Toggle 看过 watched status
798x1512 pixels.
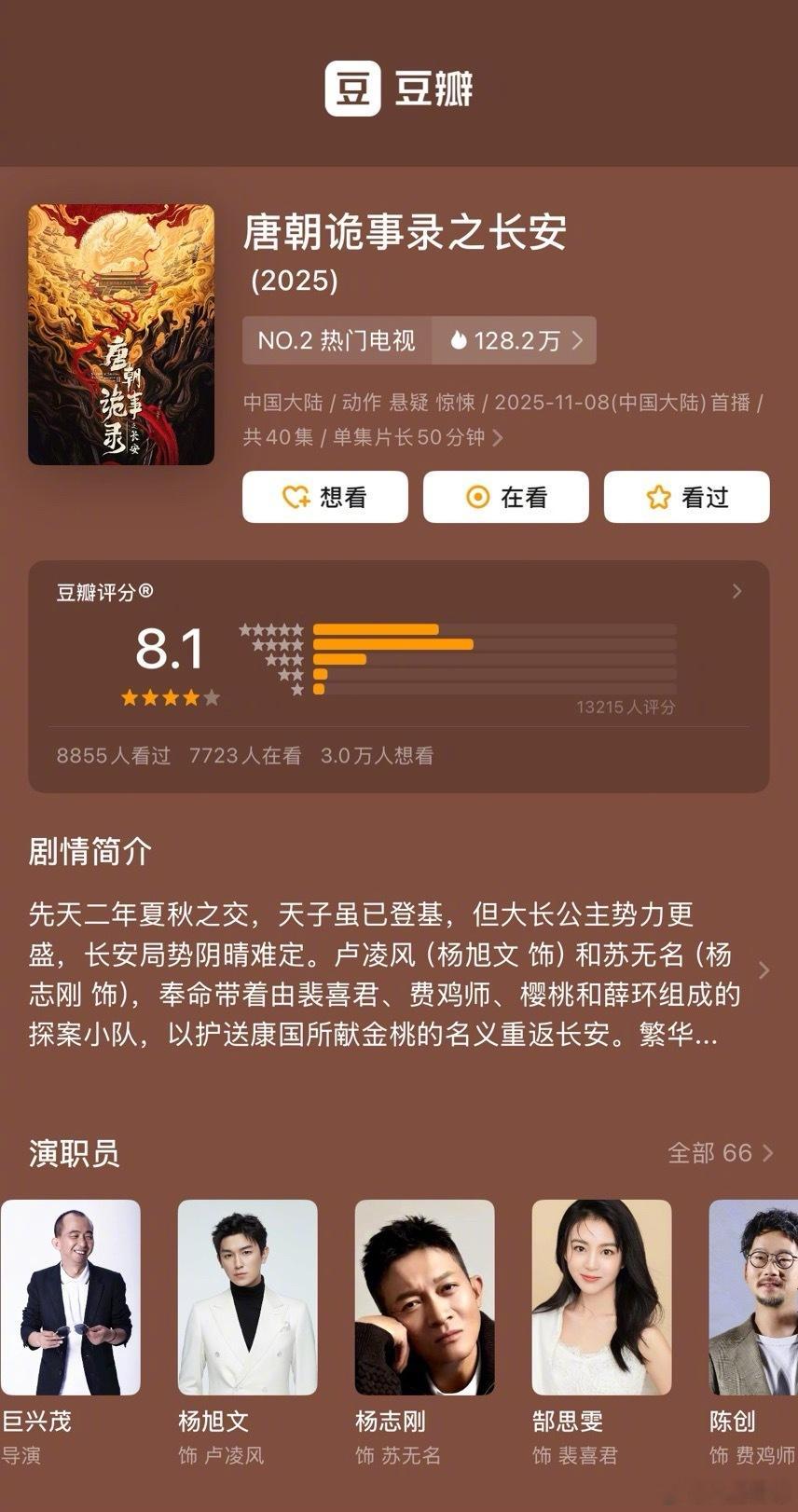click(687, 497)
